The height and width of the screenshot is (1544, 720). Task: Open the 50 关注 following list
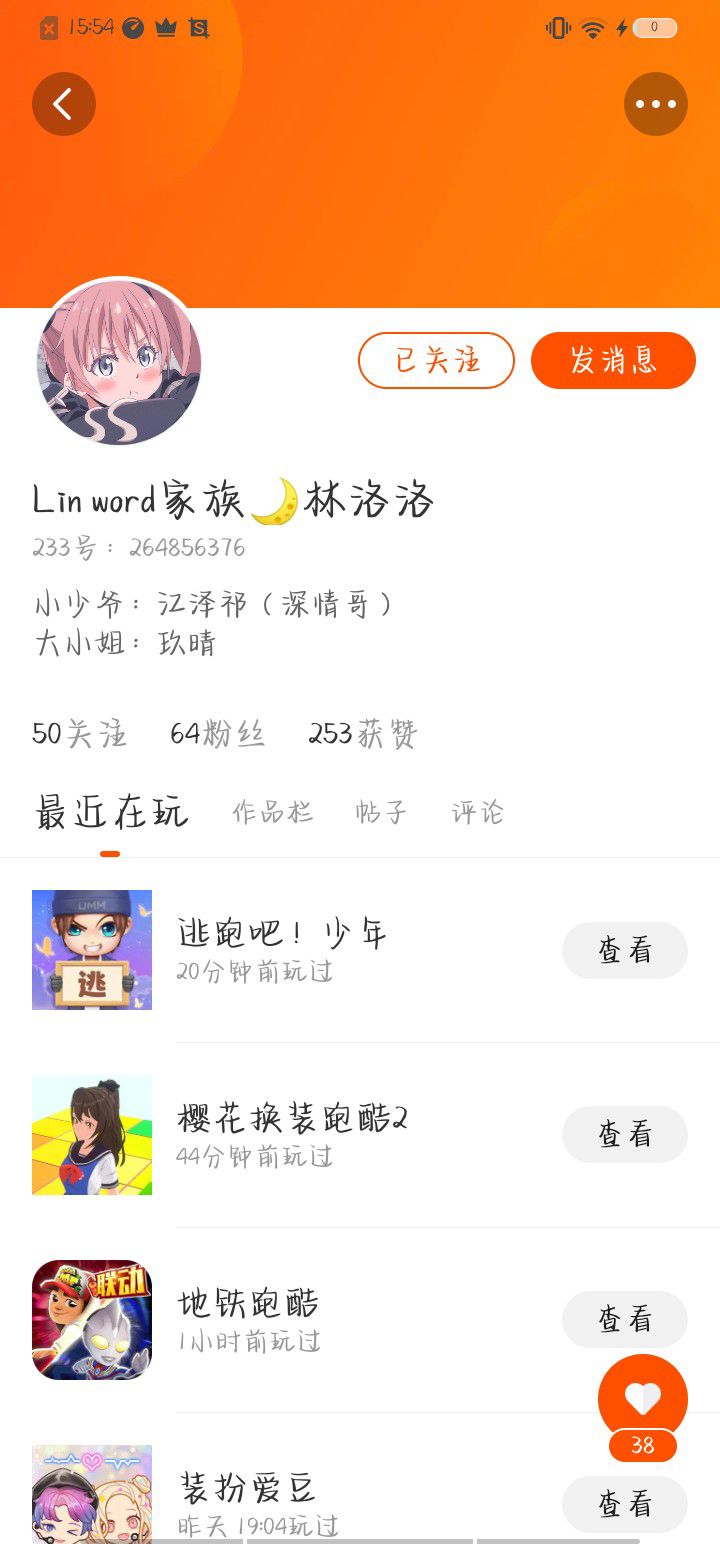79,734
